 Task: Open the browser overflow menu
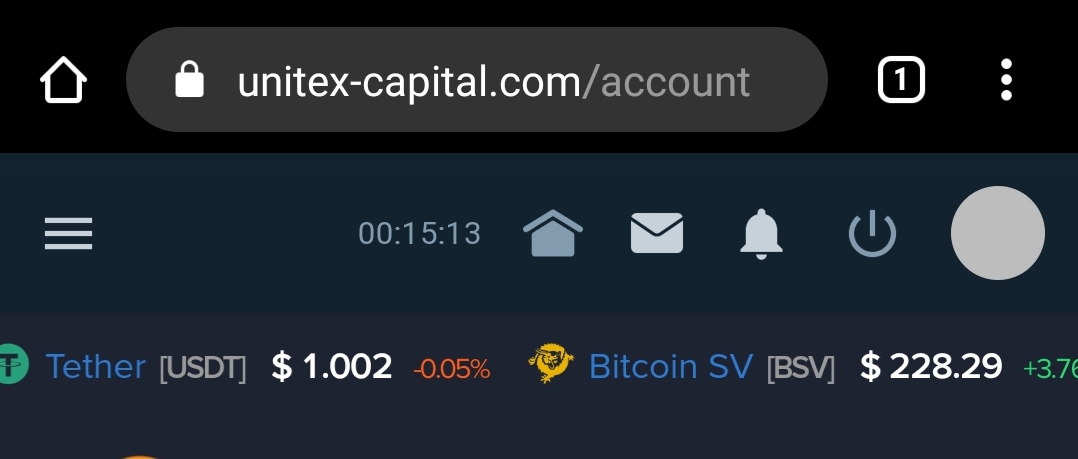click(x=1006, y=80)
